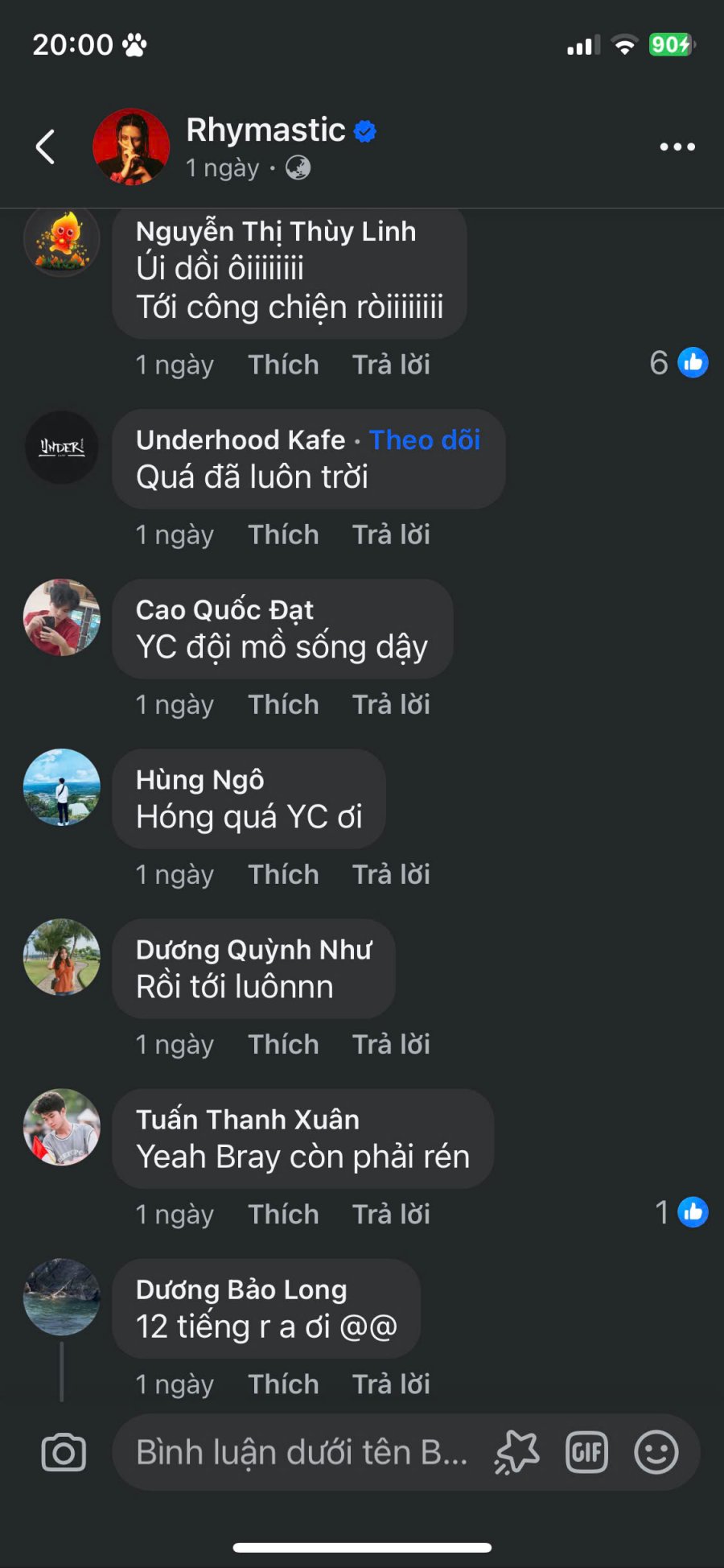This screenshot has height=1568, width=724.
Task: Open the three-dot options menu
Action: coord(677,146)
